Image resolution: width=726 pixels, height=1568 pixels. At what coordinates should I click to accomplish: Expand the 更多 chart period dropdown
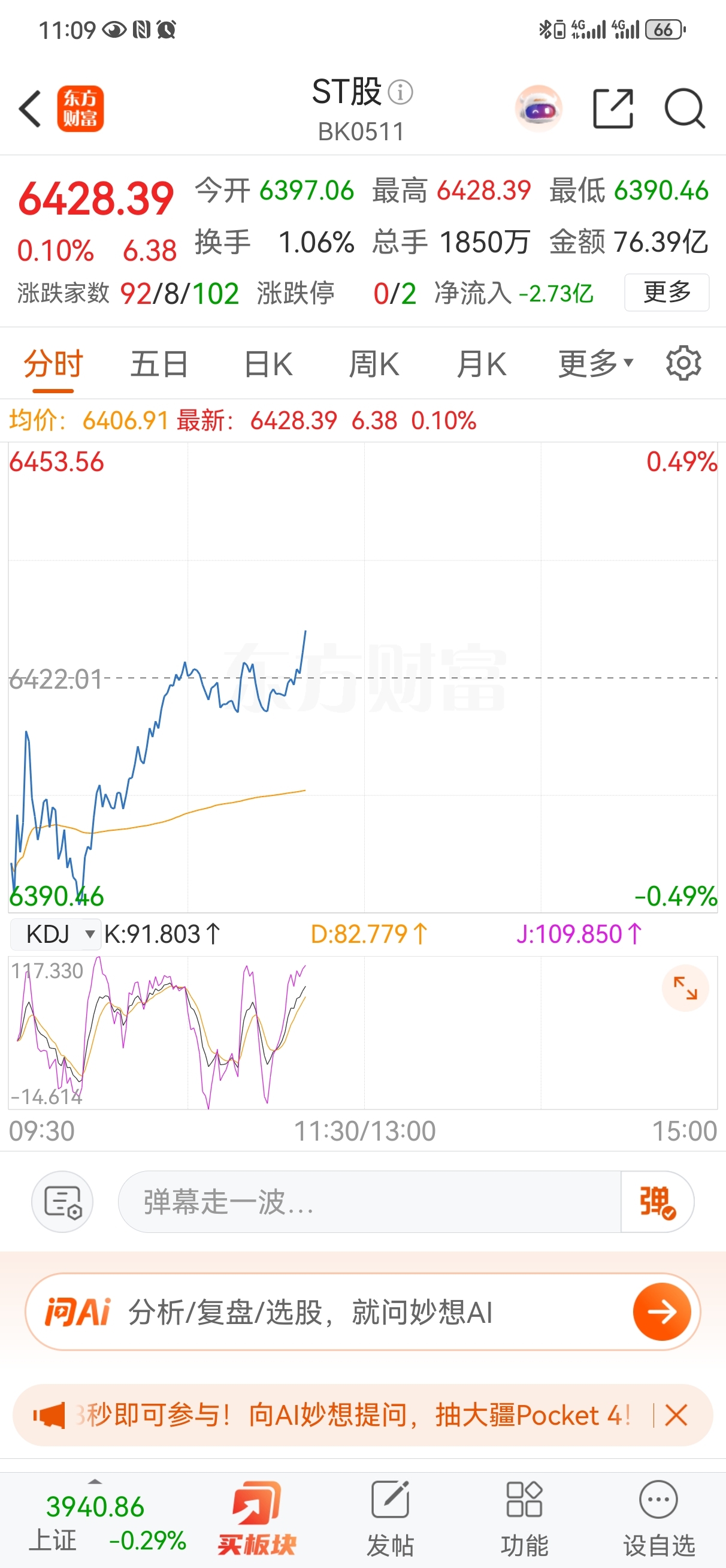tap(596, 364)
